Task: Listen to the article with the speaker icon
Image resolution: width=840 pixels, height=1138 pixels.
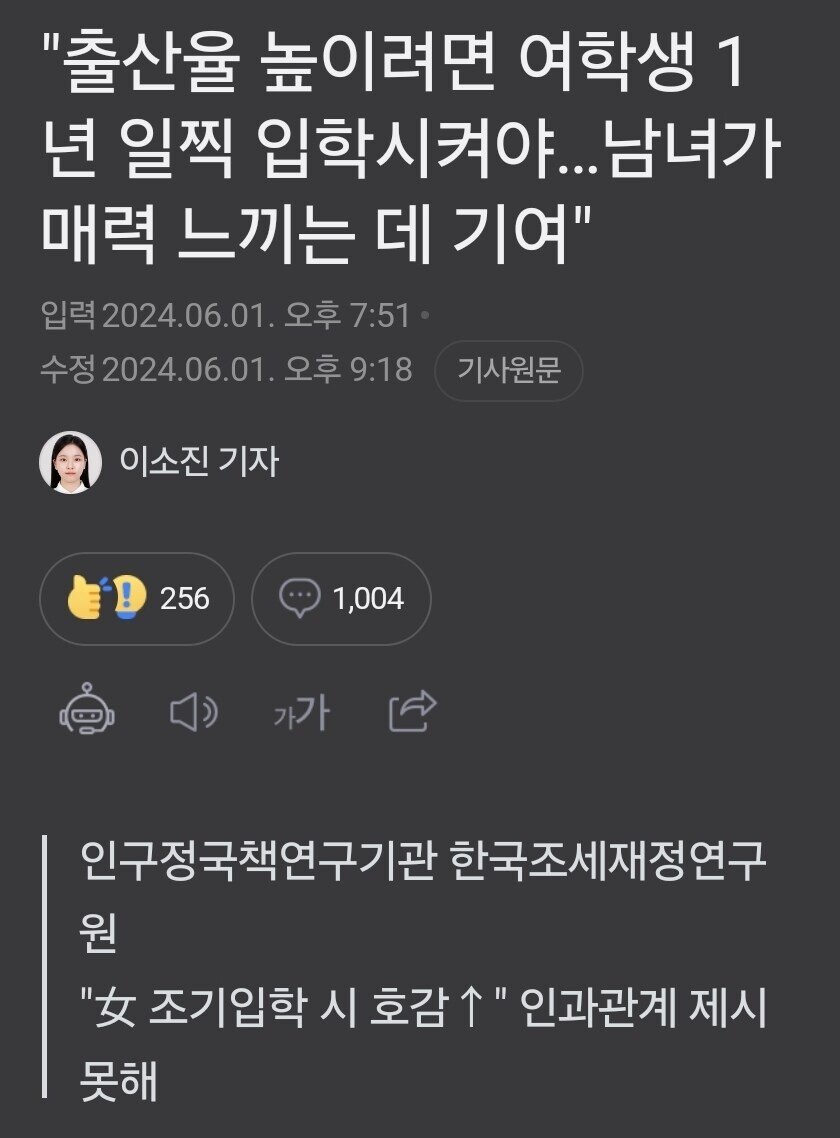Action: click(x=193, y=712)
